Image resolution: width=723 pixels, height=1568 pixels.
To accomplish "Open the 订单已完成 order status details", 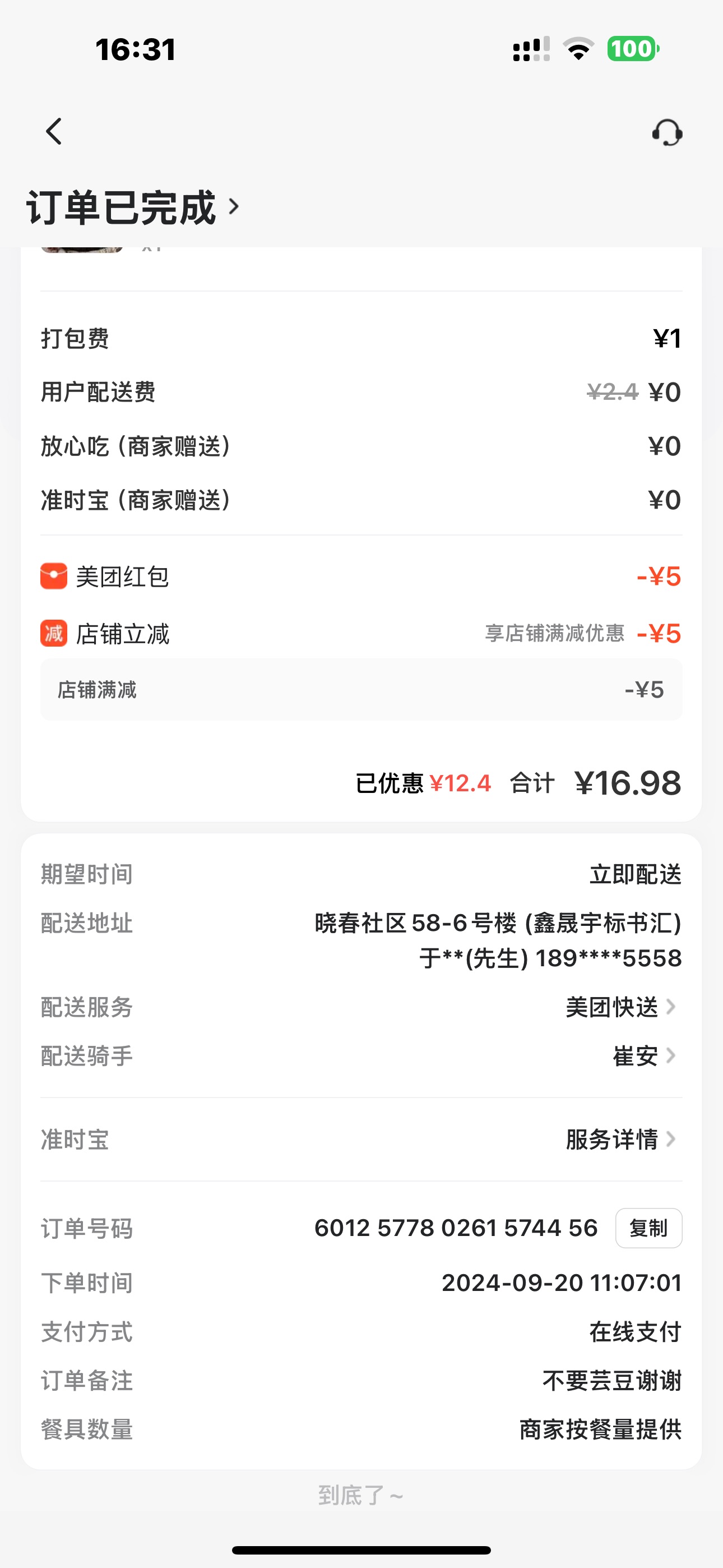I will tap(133, 207).
